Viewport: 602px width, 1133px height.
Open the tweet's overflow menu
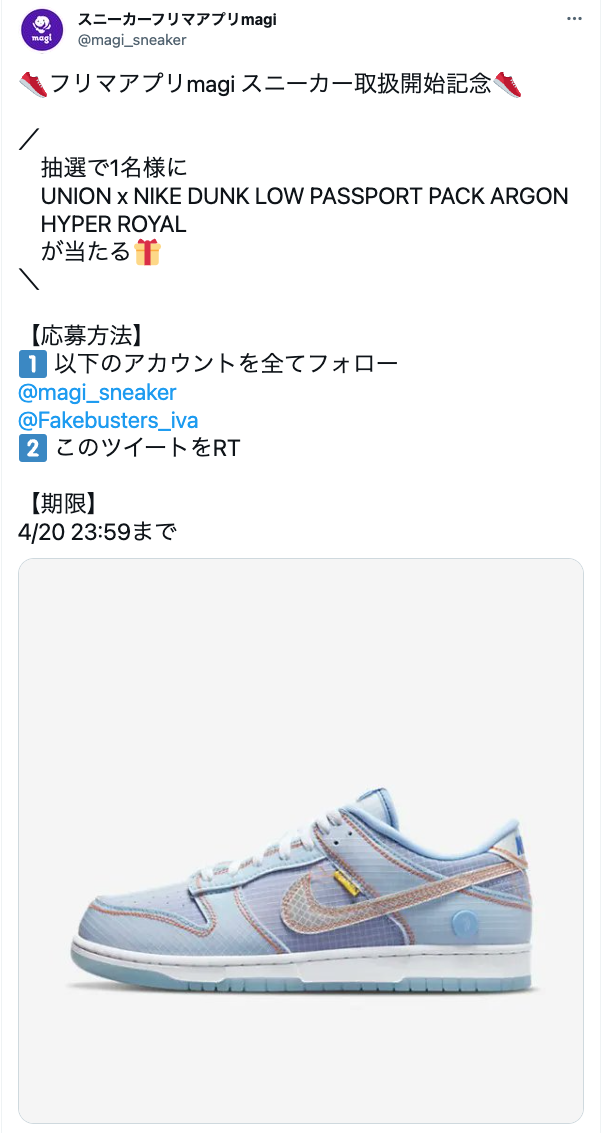click(x=574, y=19)
